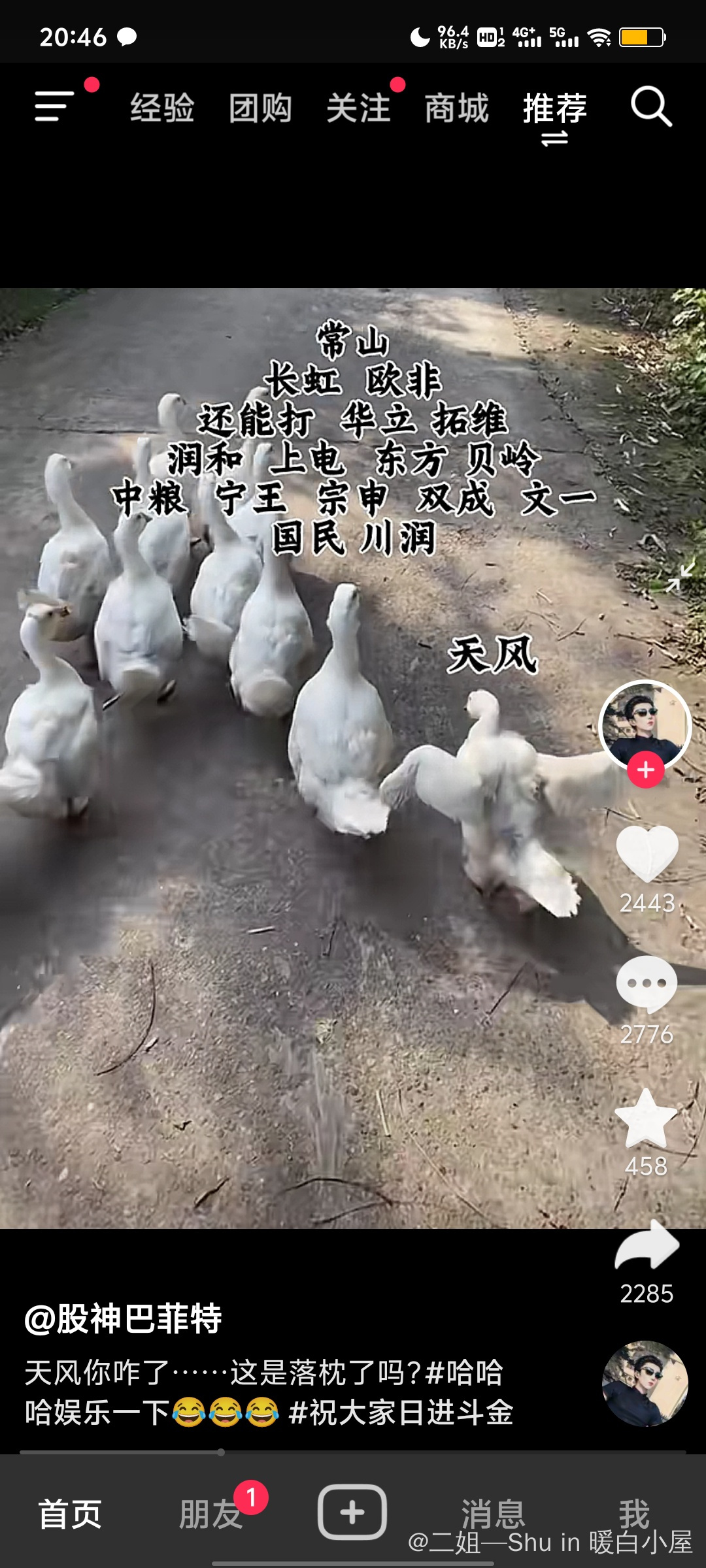Image resolution: width=706 pixels, height=1568 pixels.
Task: Like this video with the heart
Action: coord(647,853)
